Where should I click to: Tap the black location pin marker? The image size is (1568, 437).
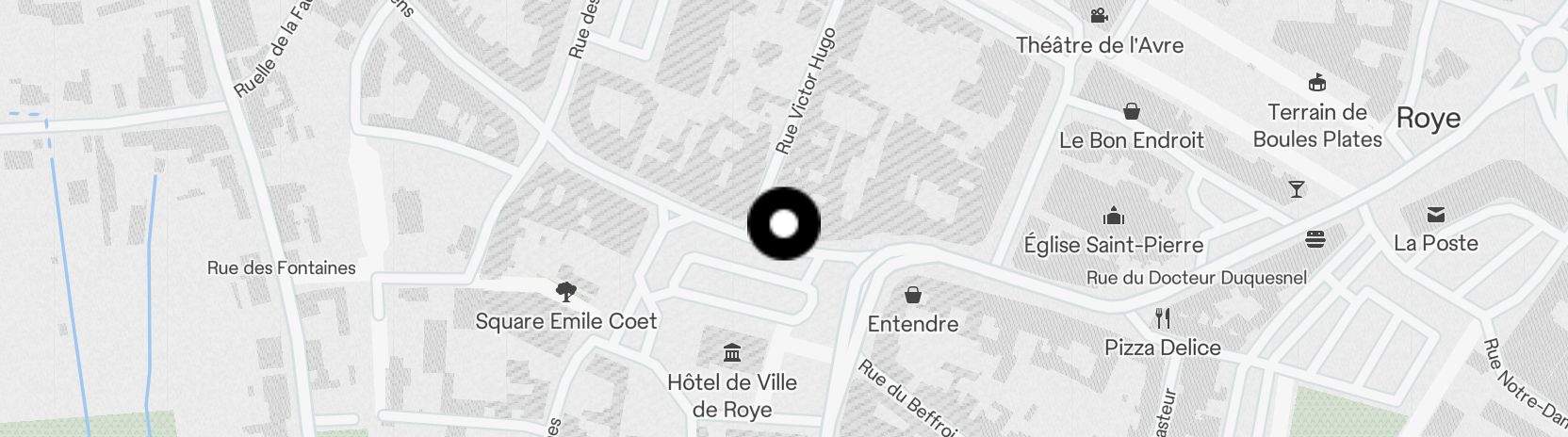pos(783,224)
